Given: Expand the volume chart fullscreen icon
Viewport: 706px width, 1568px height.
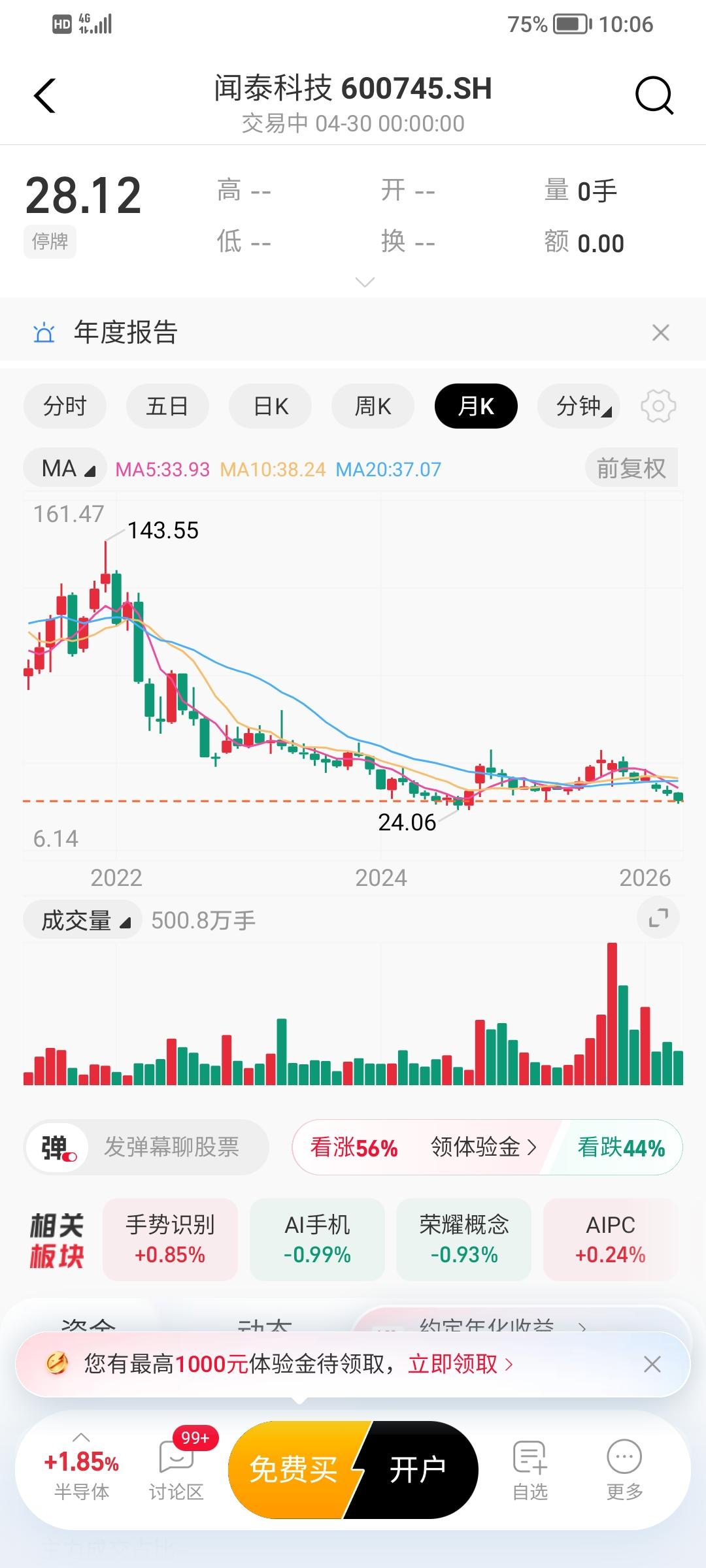Looking at the screenshot, I should click(x=658, y=917).
